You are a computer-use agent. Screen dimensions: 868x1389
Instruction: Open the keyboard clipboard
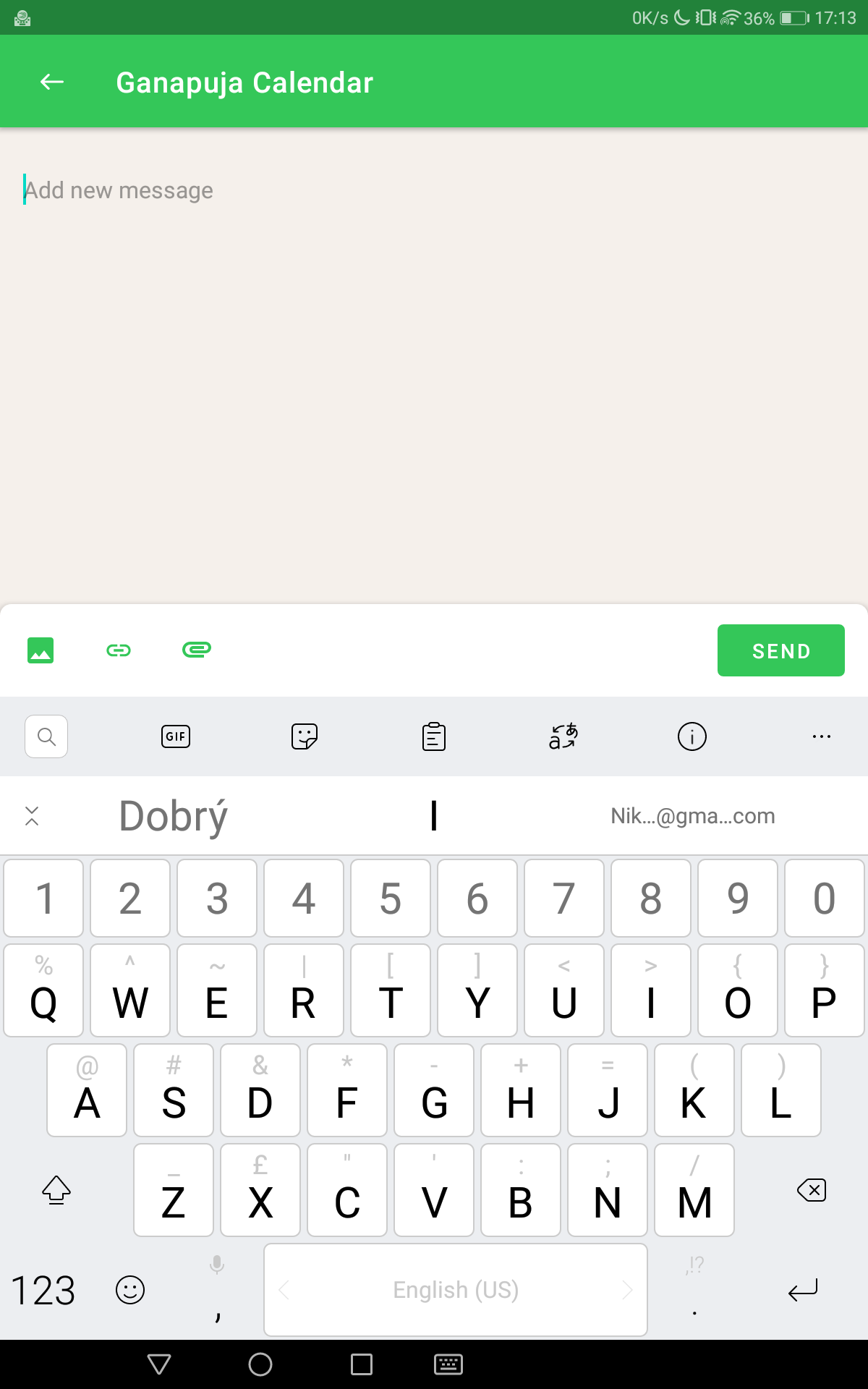click(434, 736)
